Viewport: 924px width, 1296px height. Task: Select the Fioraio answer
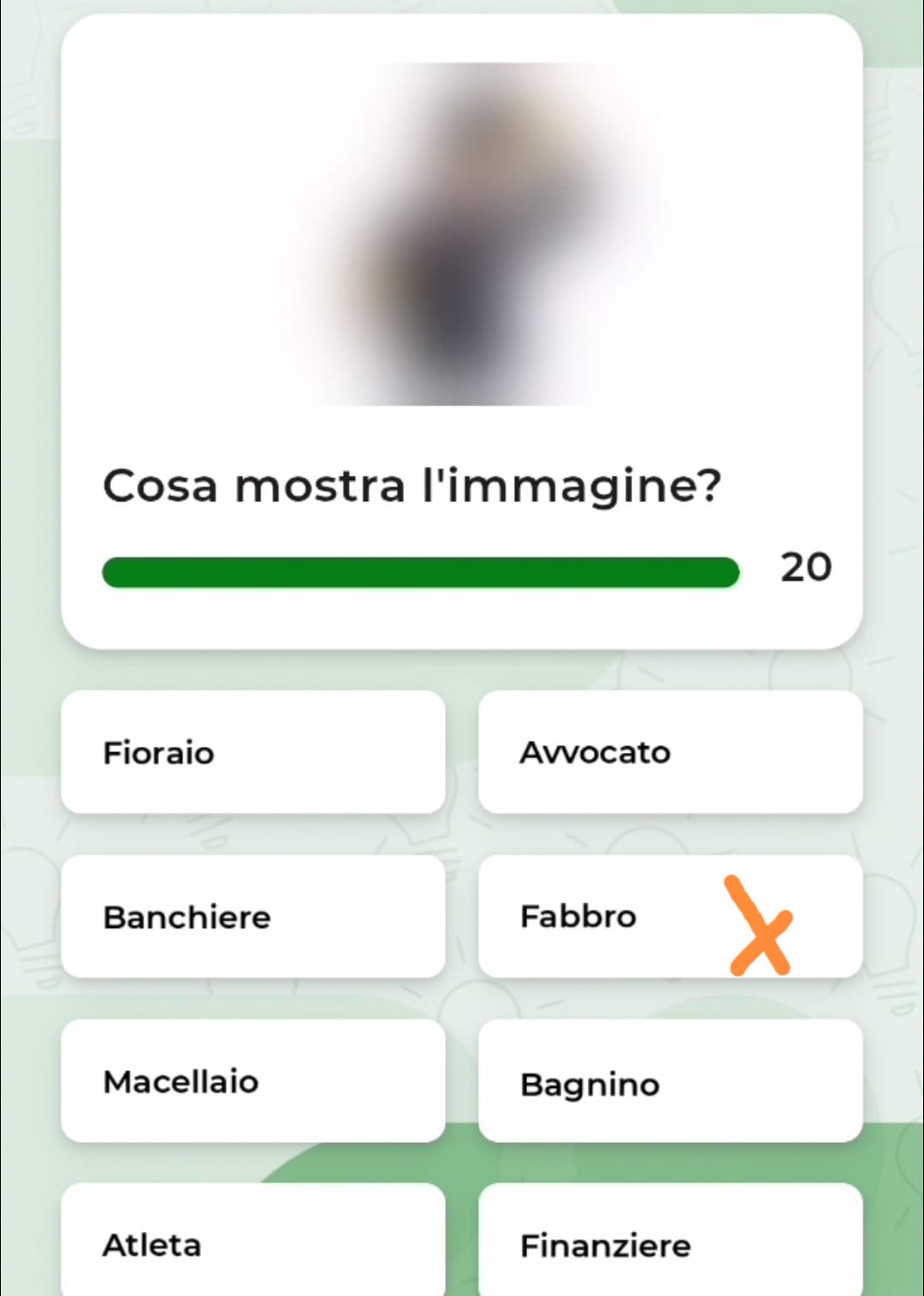tap(252, 752)
